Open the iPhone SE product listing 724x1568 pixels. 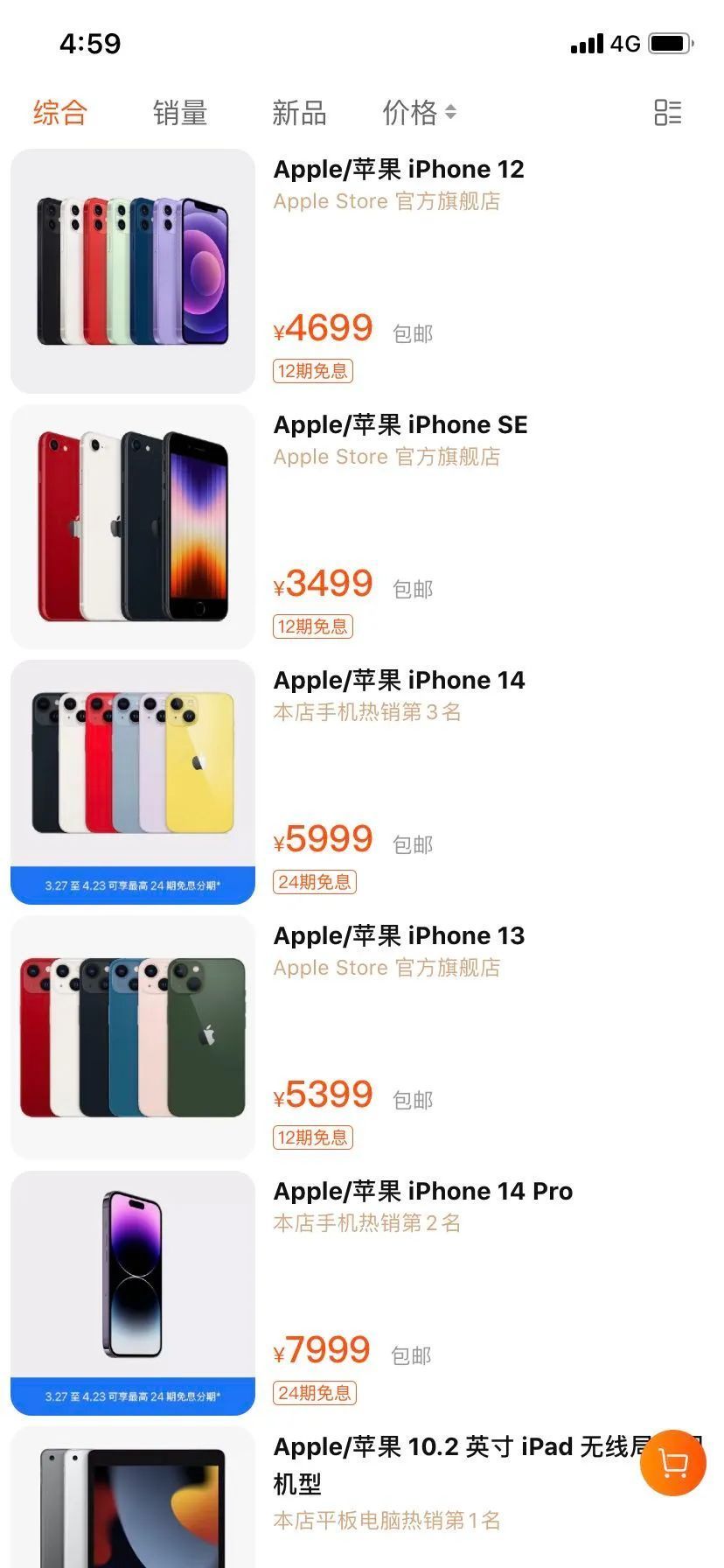(400, 425)
